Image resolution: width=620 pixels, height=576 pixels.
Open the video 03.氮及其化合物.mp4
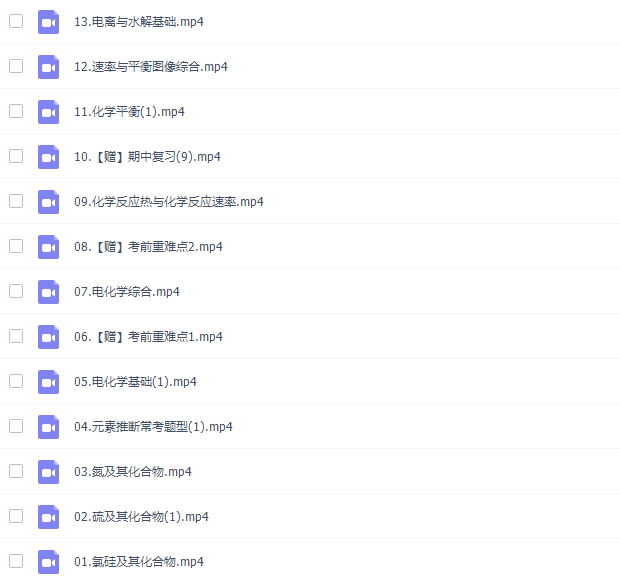pos(133,471)
